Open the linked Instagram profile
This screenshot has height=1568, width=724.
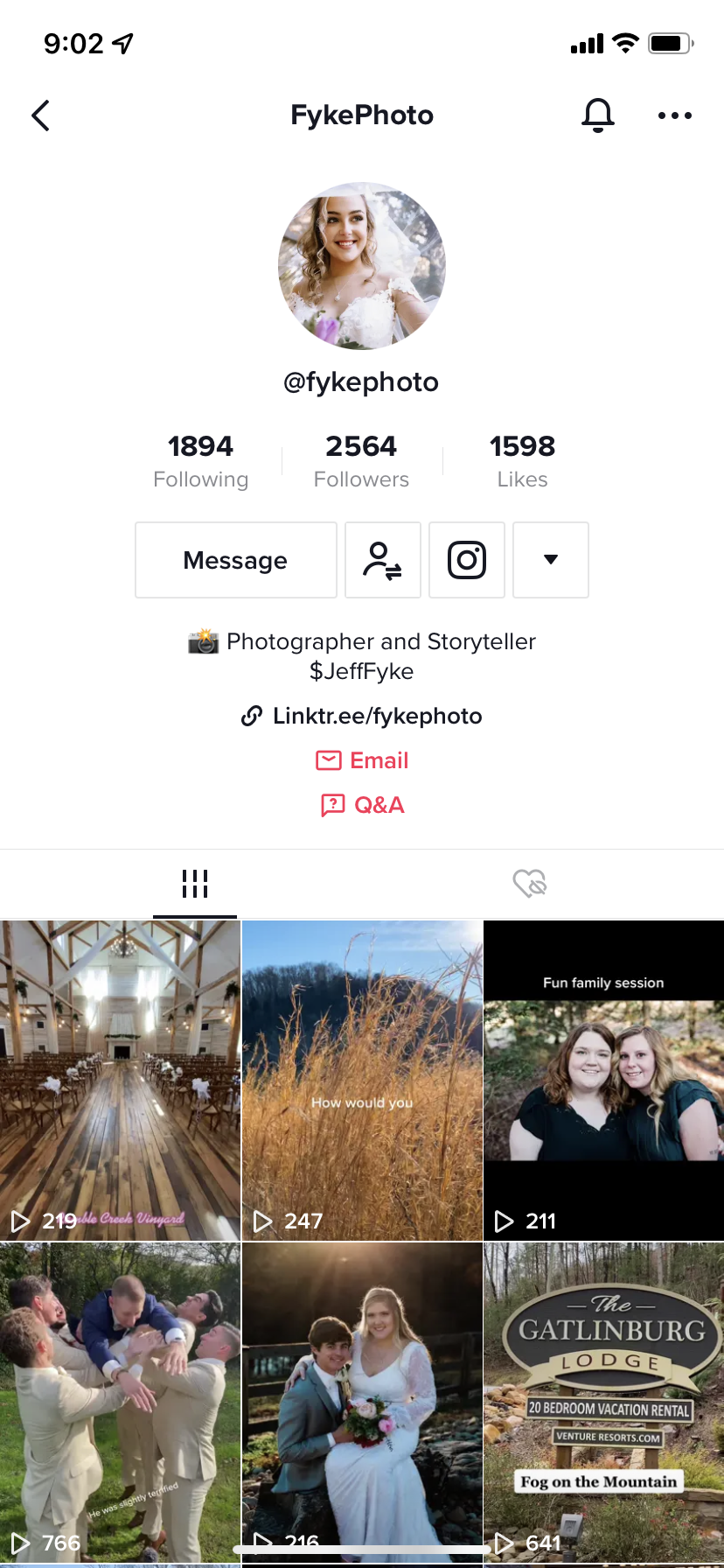pyautogui.click(x=467, y=560)
